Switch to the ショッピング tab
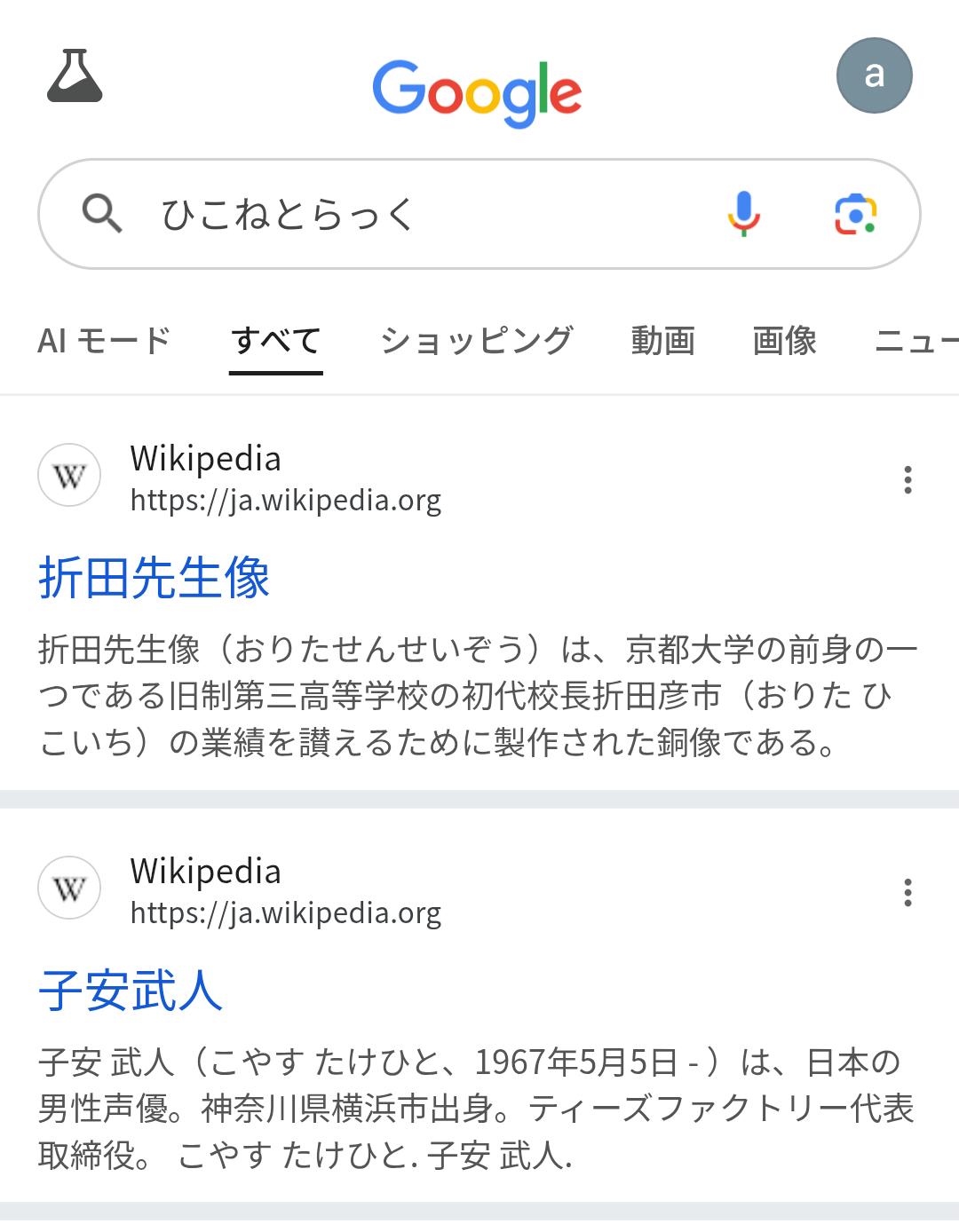Image resolution: width=959 pixels, height=1232 pixels. (476, 340)
